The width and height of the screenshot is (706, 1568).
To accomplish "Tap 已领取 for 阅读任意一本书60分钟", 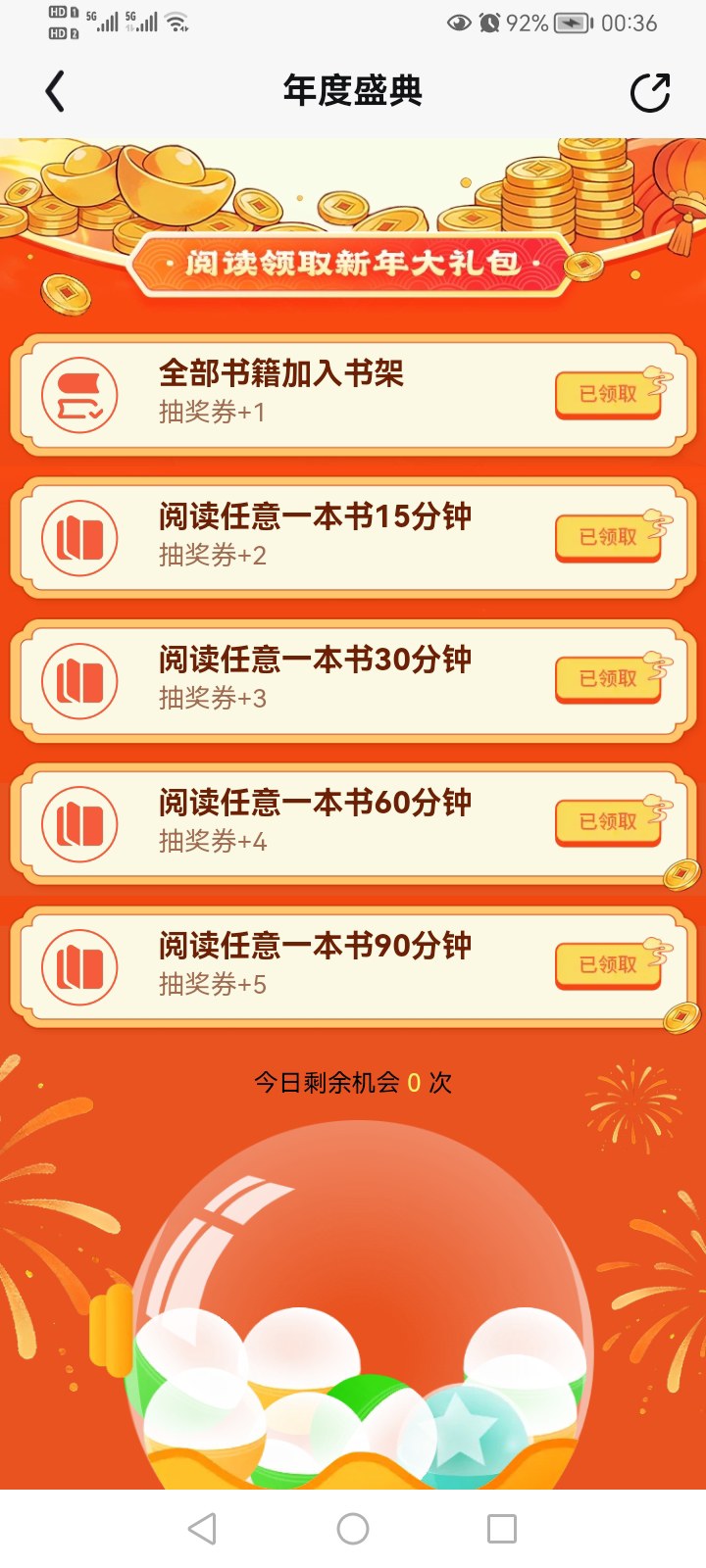I will click(608, 822).
